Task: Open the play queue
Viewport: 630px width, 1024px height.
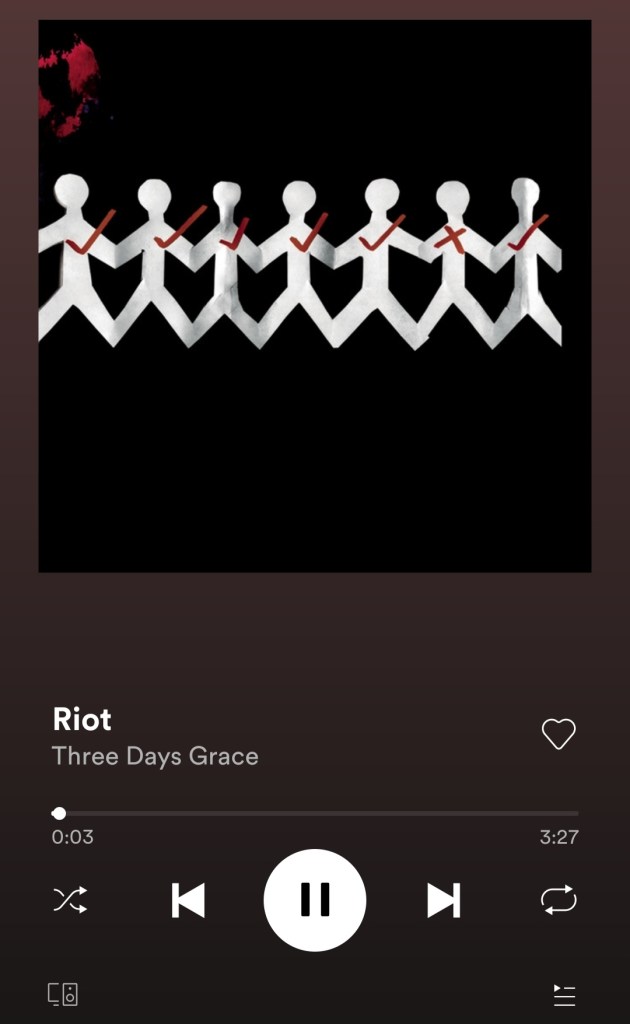Action: pyautogui.click(x=564, y=994)
